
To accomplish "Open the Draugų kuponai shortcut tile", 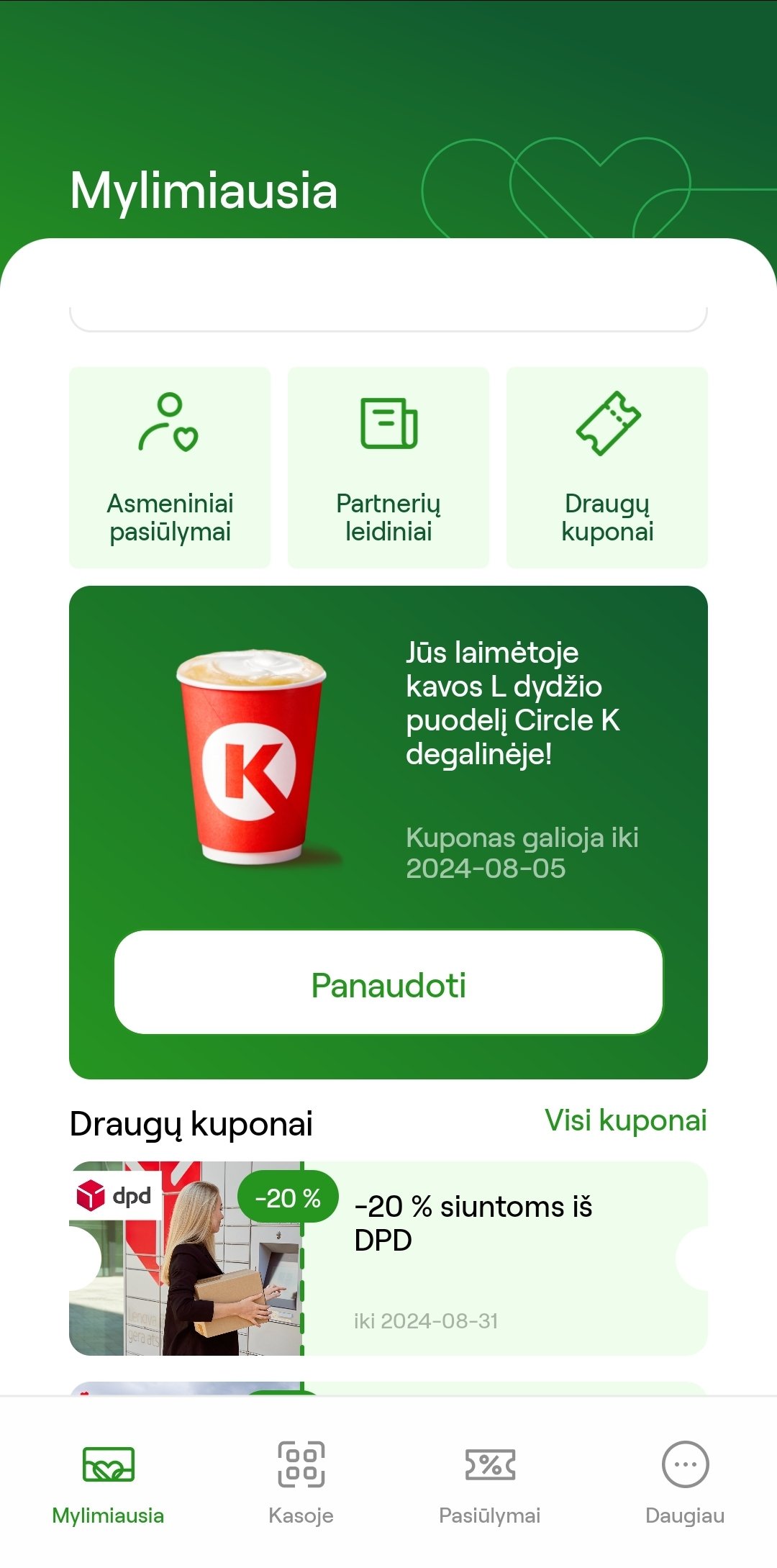I will (x=607, y=467).
